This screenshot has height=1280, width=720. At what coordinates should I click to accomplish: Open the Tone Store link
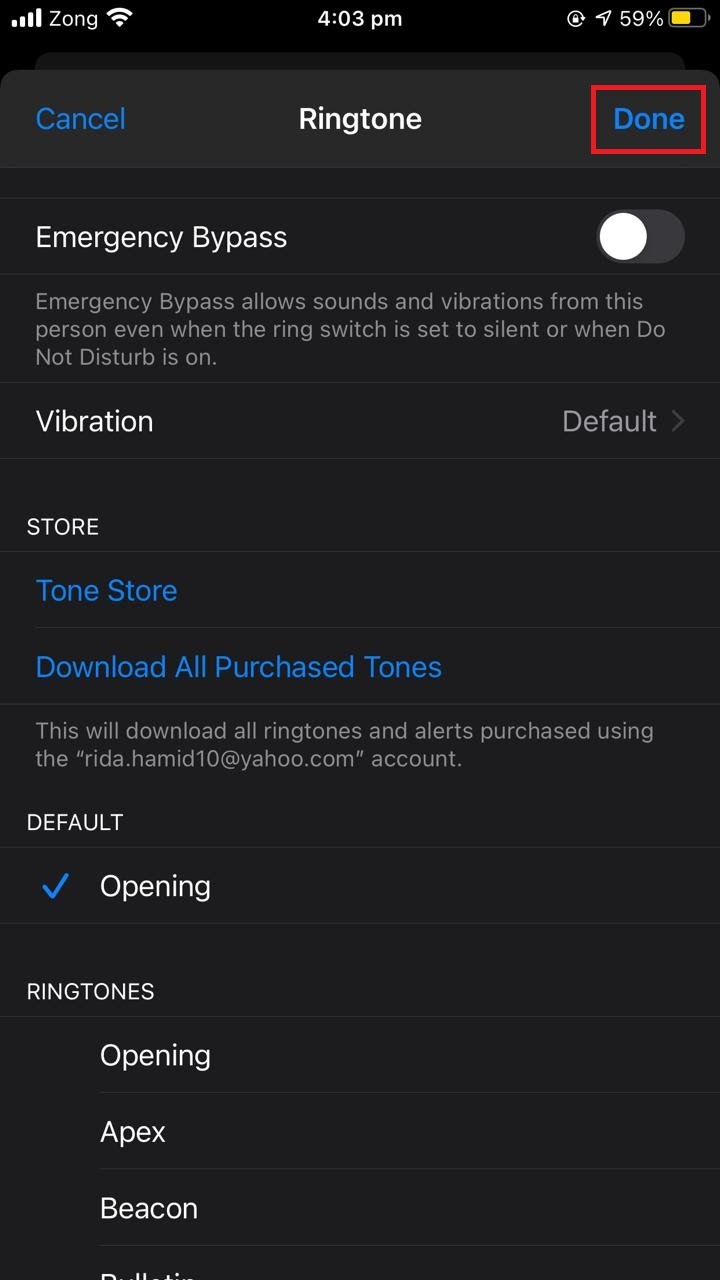107,590
